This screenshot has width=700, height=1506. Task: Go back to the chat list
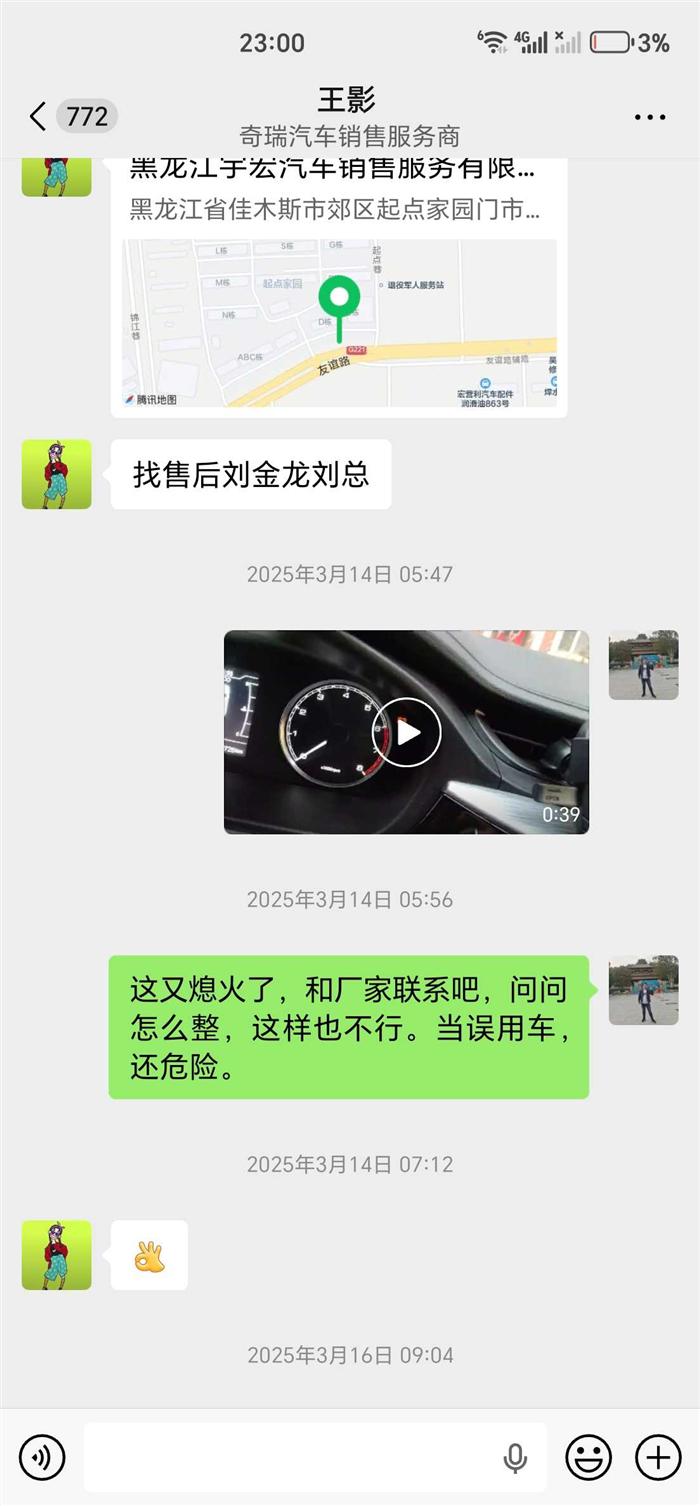tap(38, 117)
